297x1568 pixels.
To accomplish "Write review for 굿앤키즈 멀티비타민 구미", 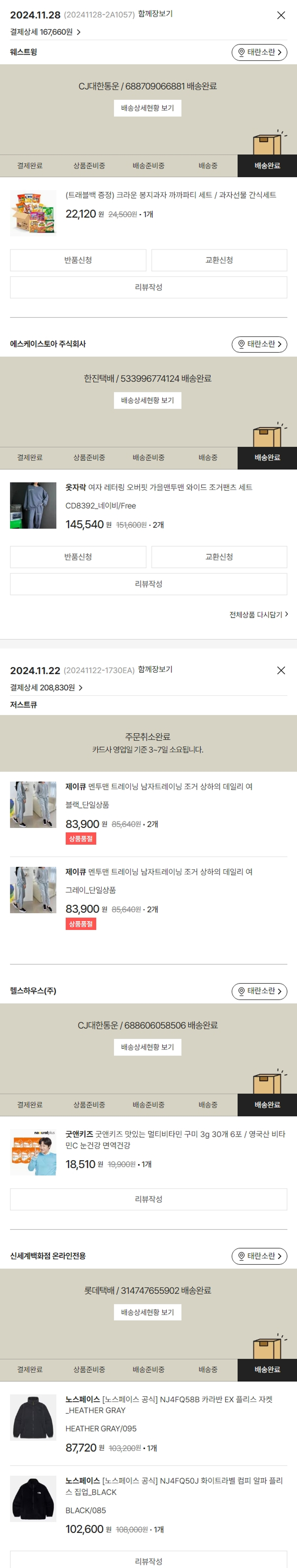I will [148, 1199].
